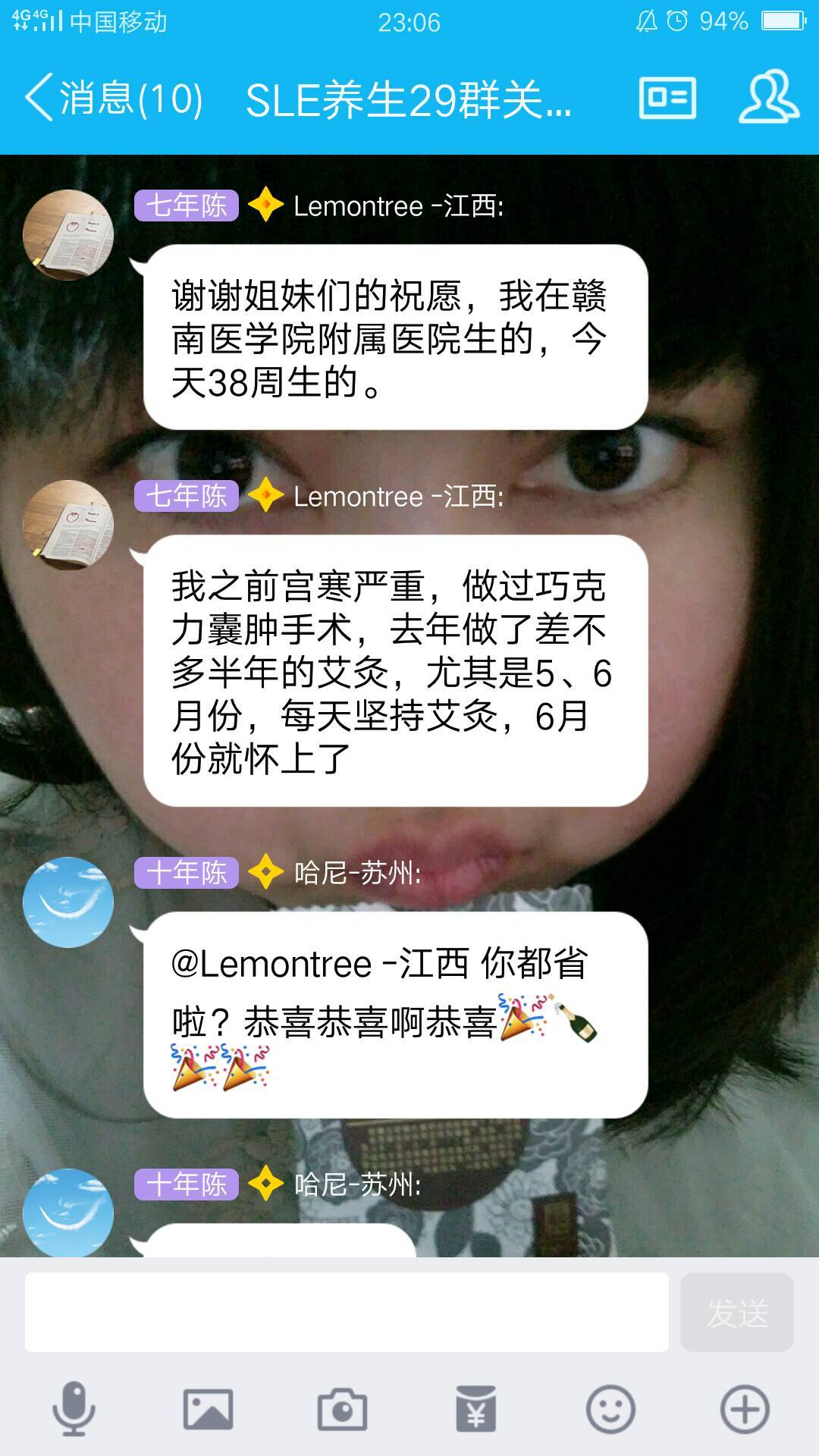The height and width of the screenshot is (1456, 819).
Task: Attach a picture from the gallery
Action: [x=208, y=1409]
